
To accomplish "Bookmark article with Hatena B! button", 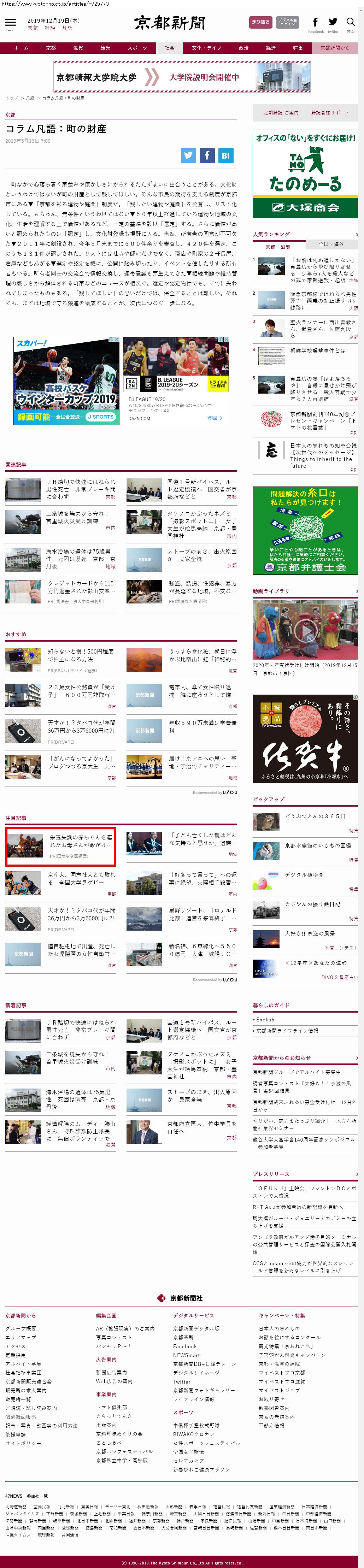I will (x=226, y=155).
